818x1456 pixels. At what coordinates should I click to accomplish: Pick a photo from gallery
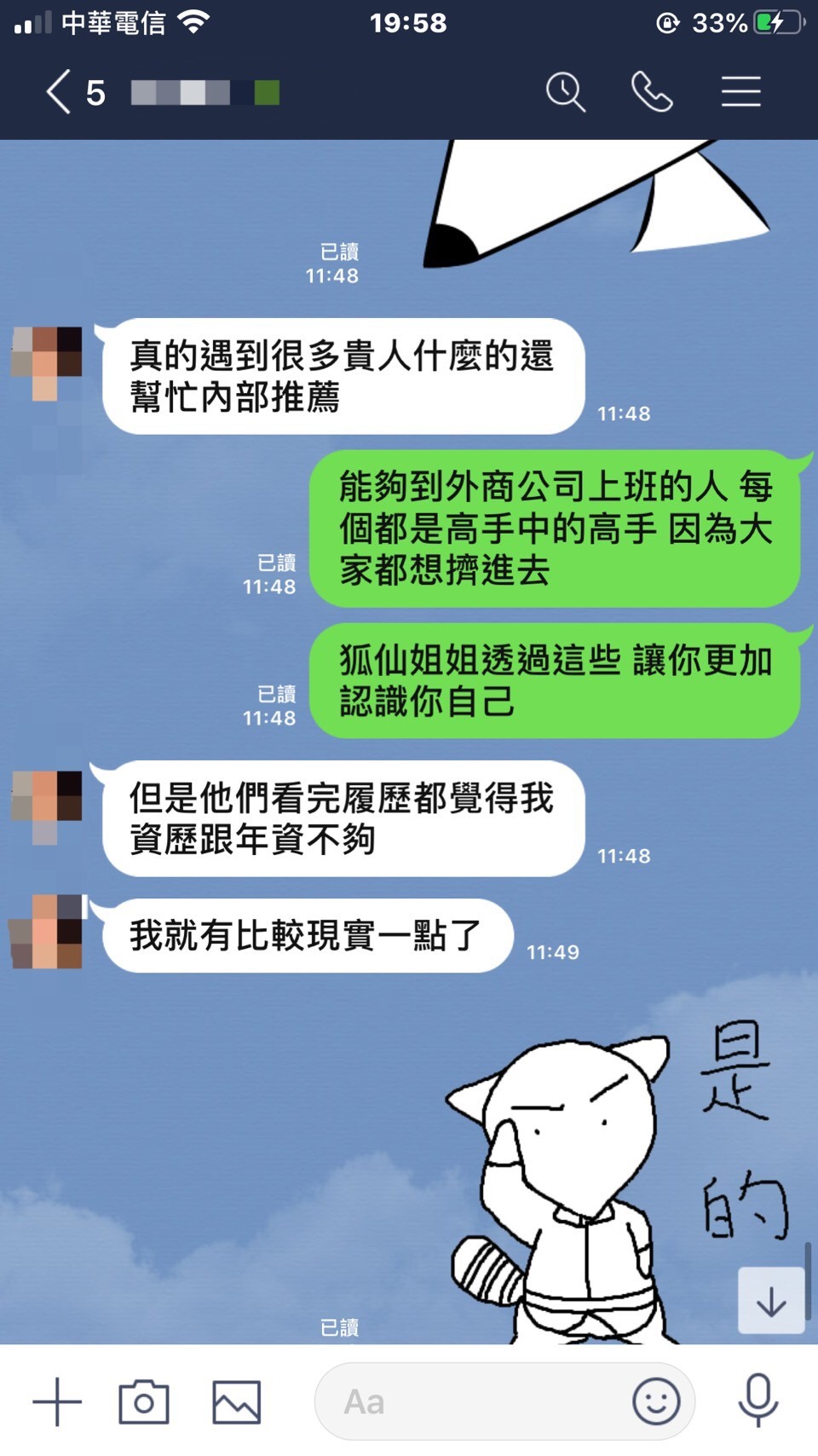click(236, 1401)
